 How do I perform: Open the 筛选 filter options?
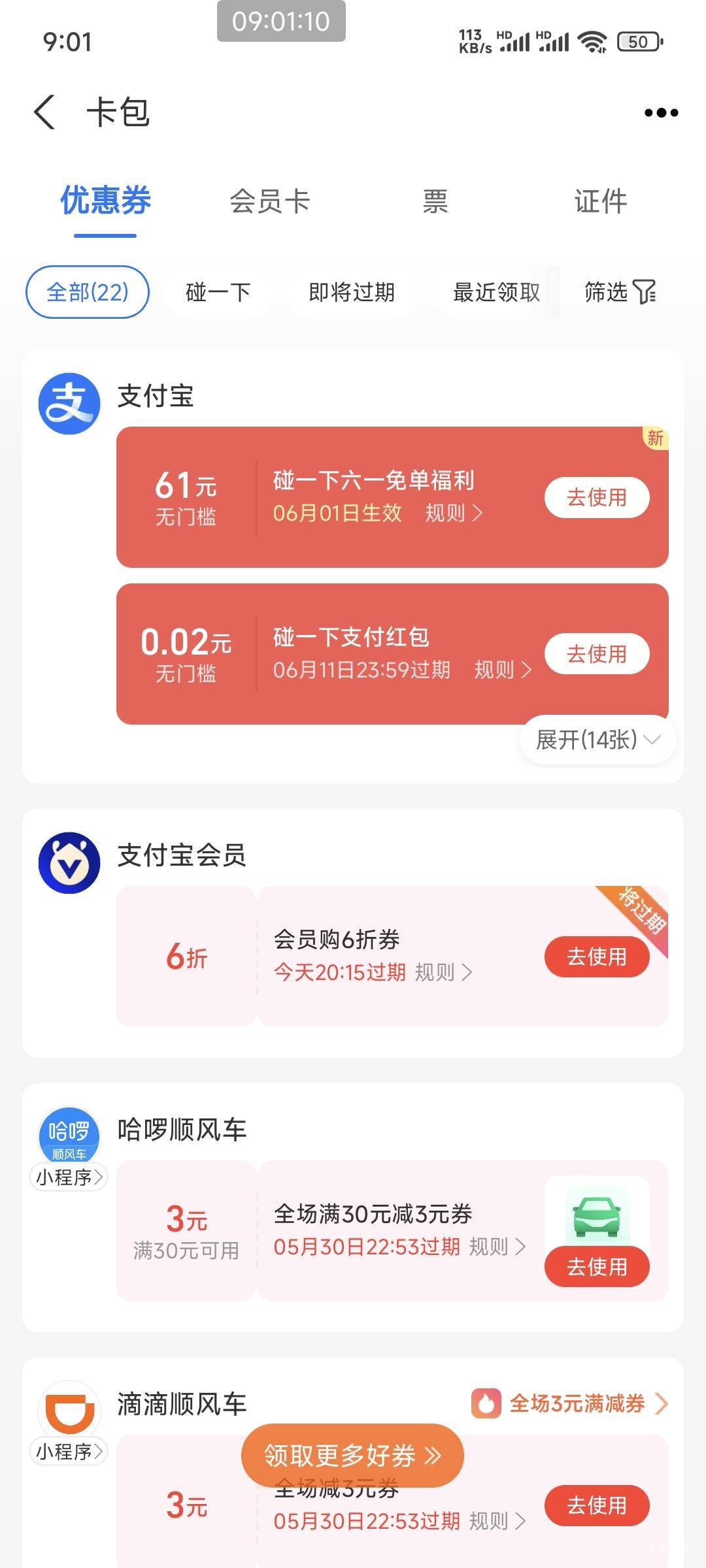pos(620,292)
